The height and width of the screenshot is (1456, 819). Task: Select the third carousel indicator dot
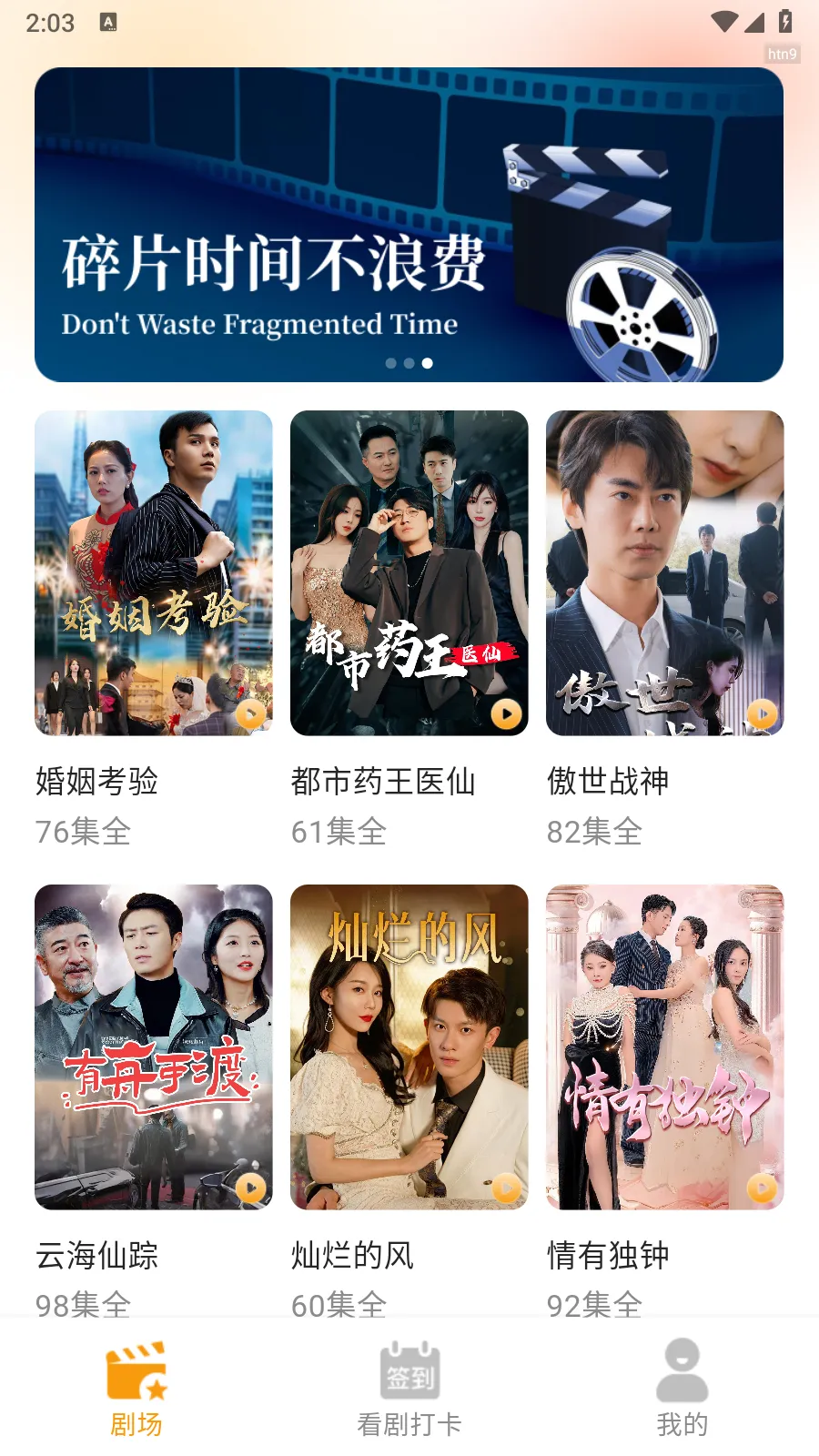(x=428, y=363)
